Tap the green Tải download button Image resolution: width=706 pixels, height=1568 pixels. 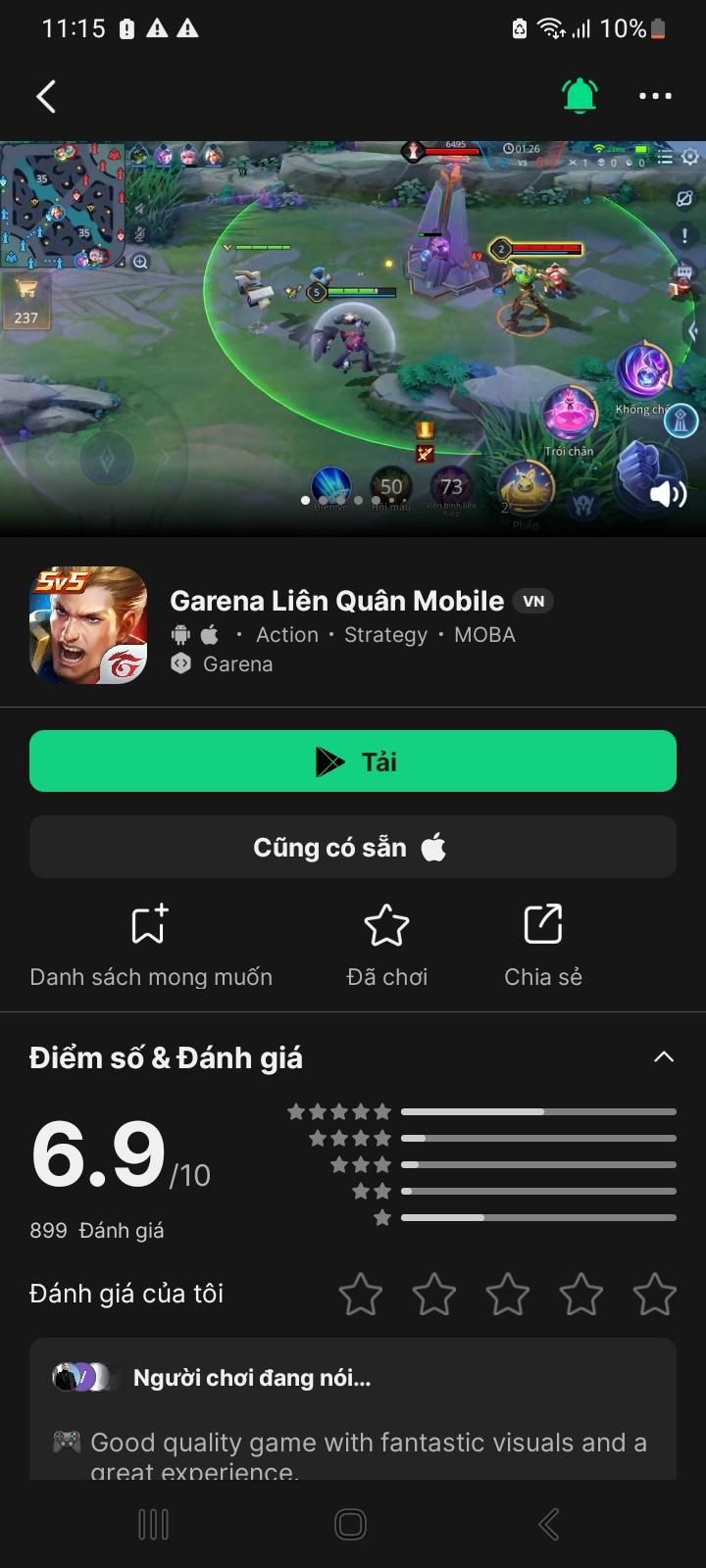point(353,761)
